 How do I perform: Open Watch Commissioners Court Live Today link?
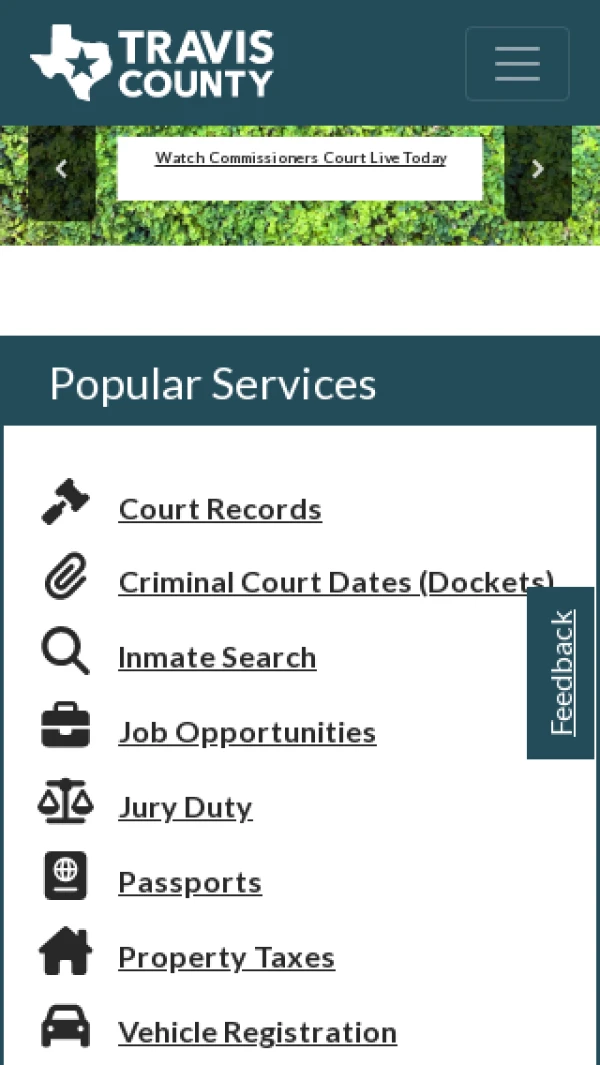(300, 158)
